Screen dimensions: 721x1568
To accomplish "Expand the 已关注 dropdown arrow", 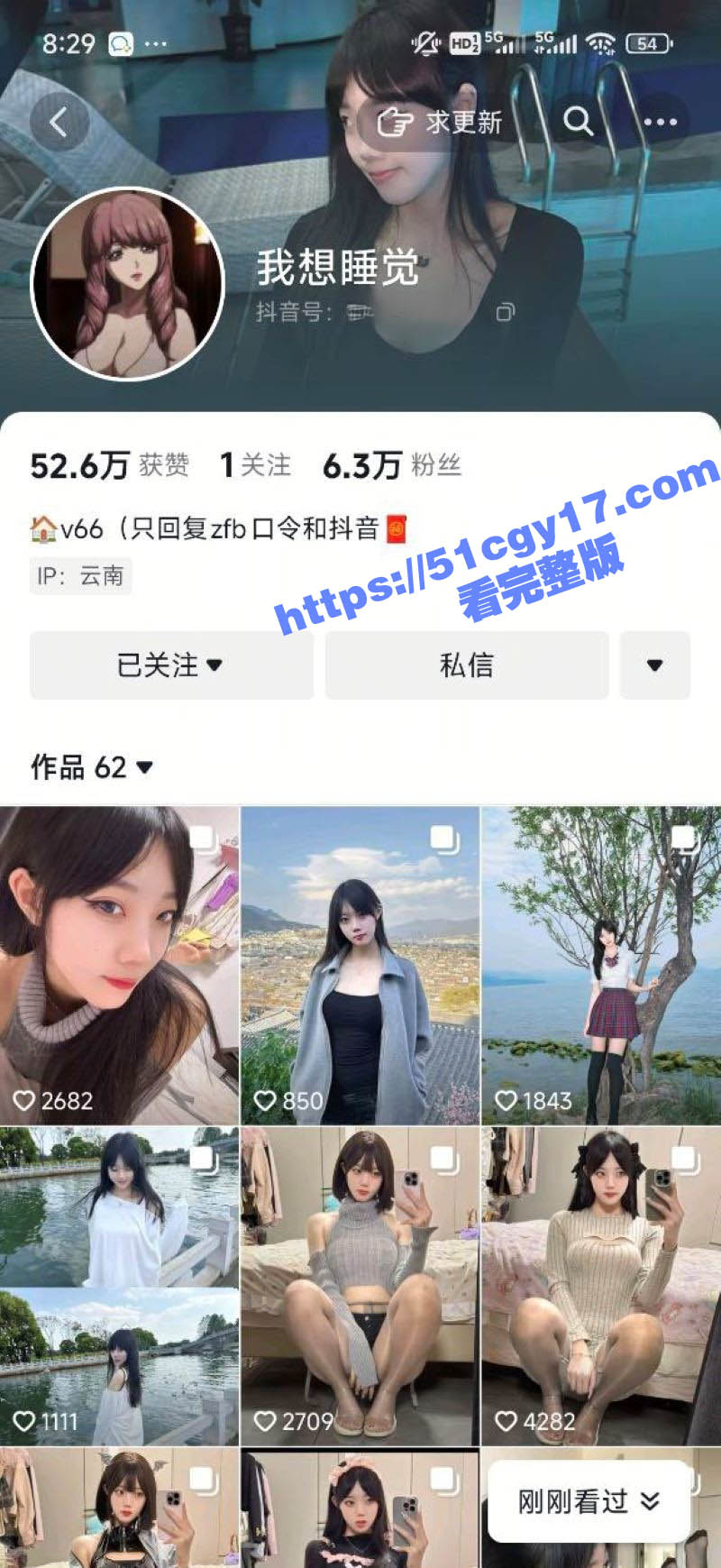I will [214, 665].
